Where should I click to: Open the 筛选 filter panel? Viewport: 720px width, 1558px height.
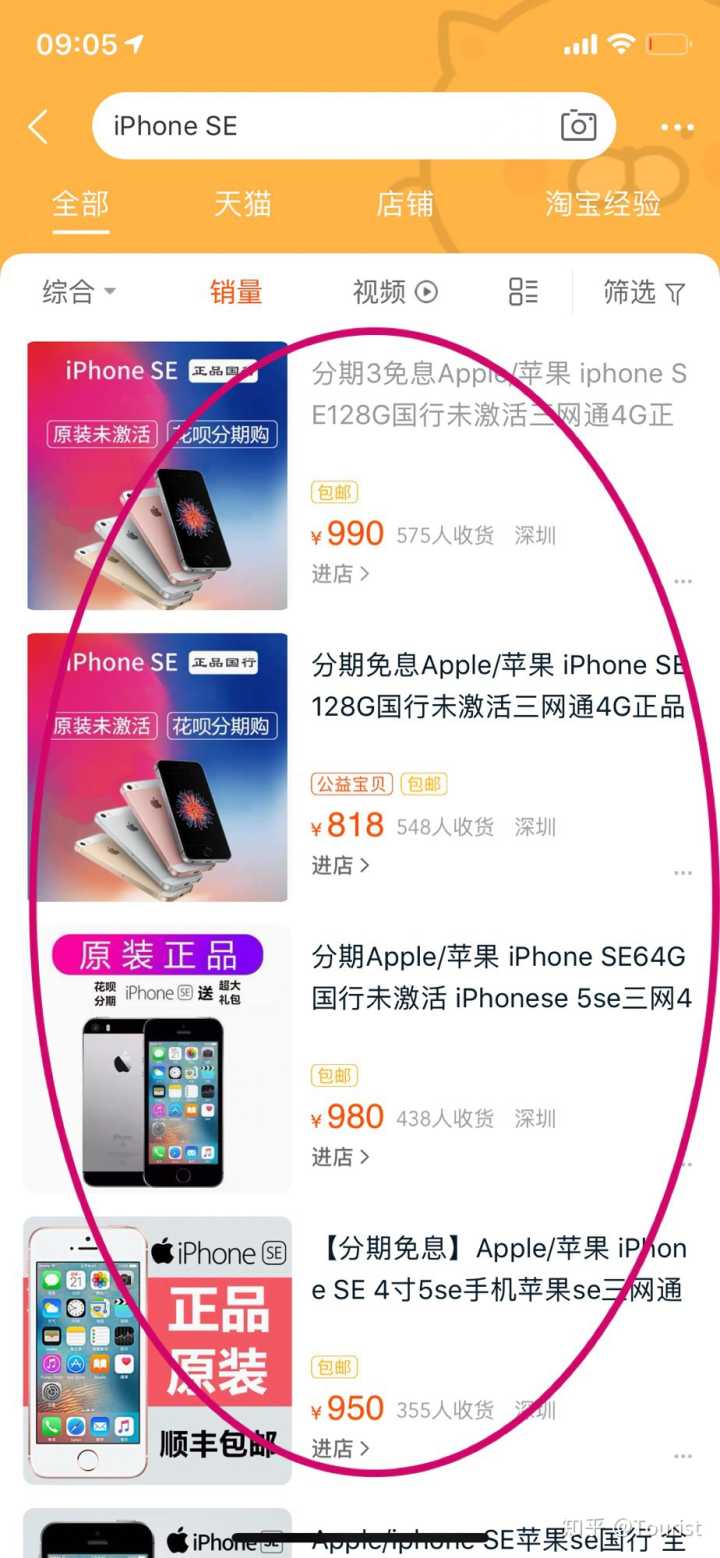[x=644, y=292]
